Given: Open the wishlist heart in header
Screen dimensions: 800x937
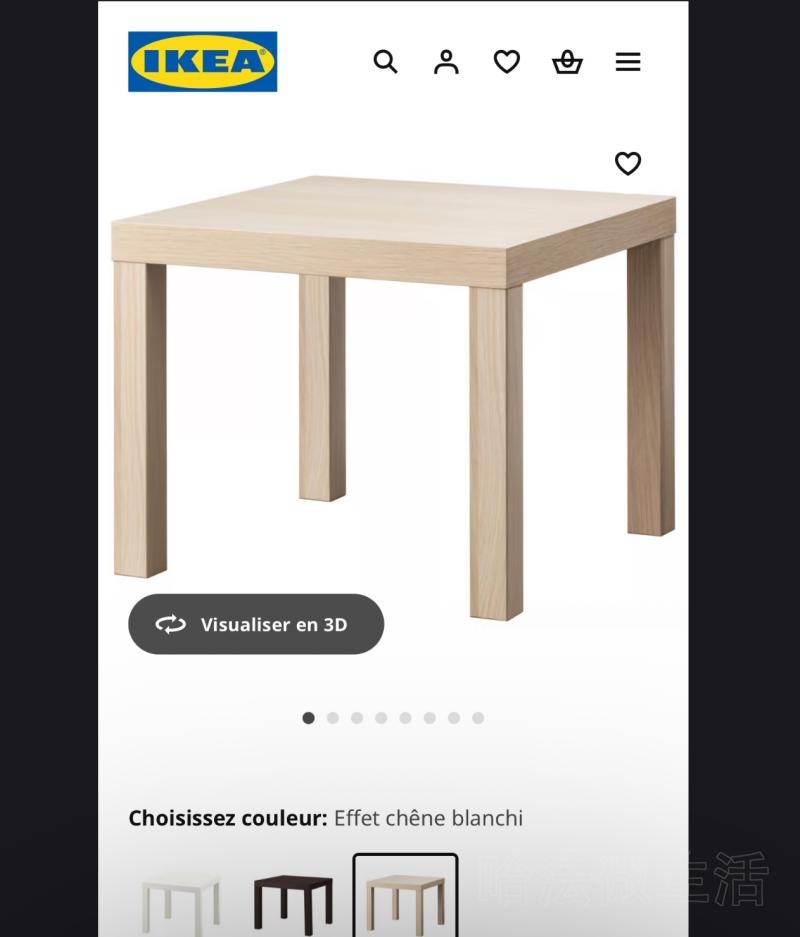Looking at the screenshot, I should click(507, 62).
